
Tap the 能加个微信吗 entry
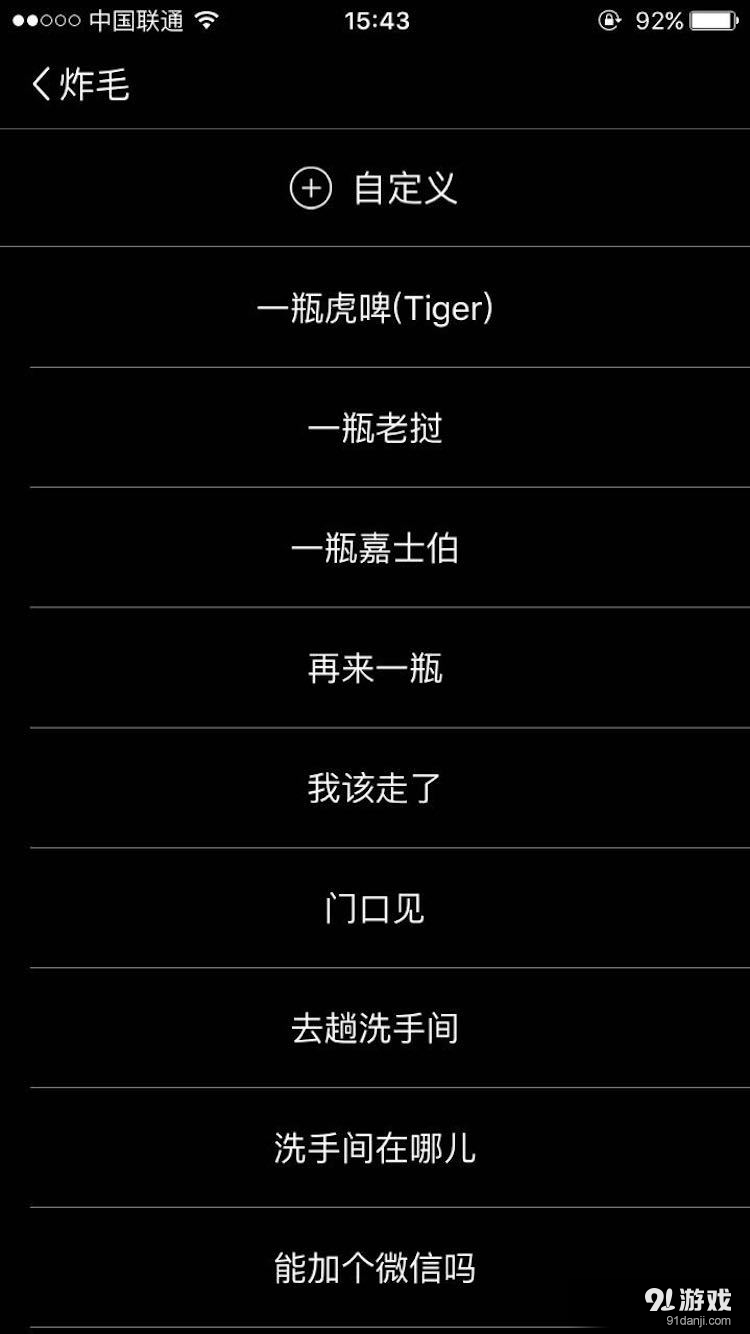coord(375,1268)
